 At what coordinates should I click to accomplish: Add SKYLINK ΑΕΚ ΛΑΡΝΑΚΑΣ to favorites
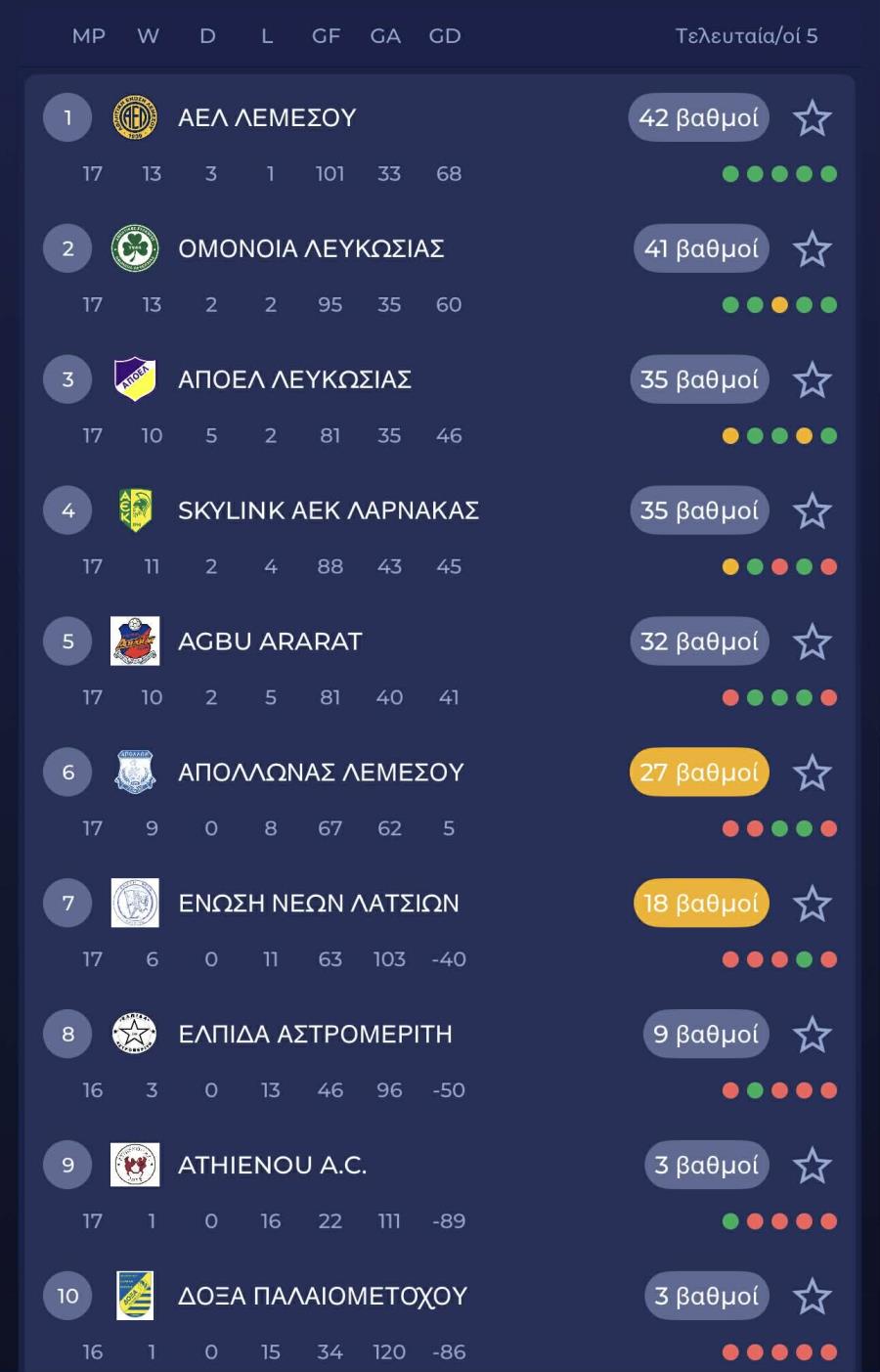[x=812, y=511]
